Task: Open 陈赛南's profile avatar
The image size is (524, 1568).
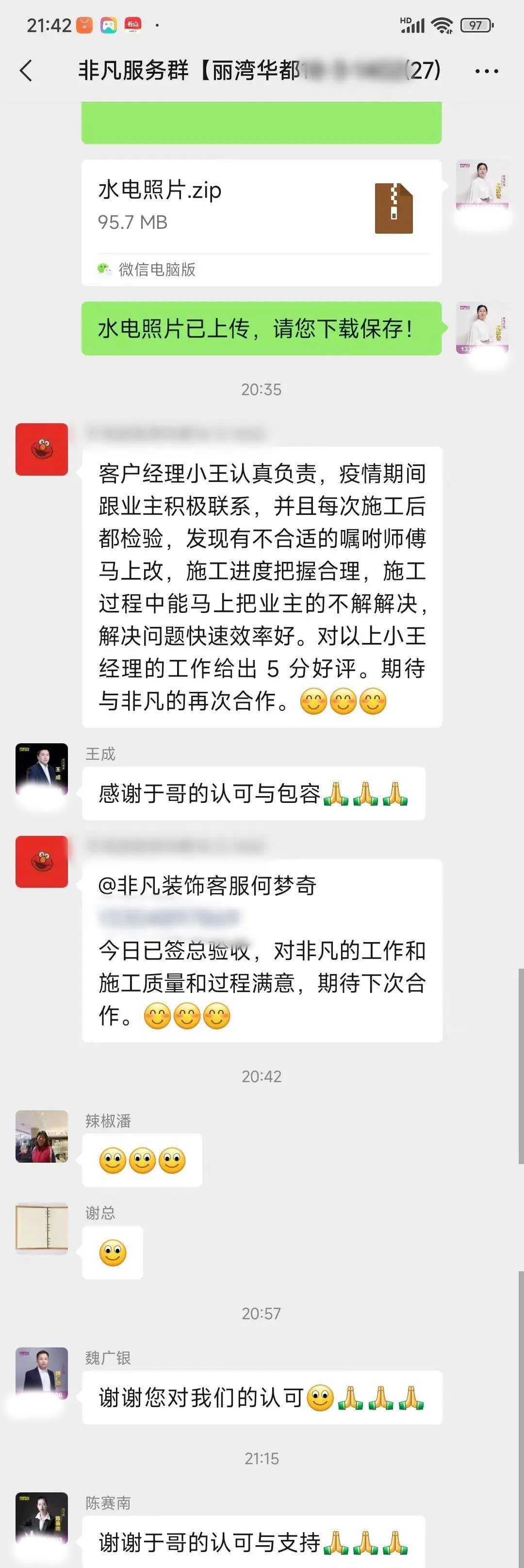Action: click(41, 1518)
